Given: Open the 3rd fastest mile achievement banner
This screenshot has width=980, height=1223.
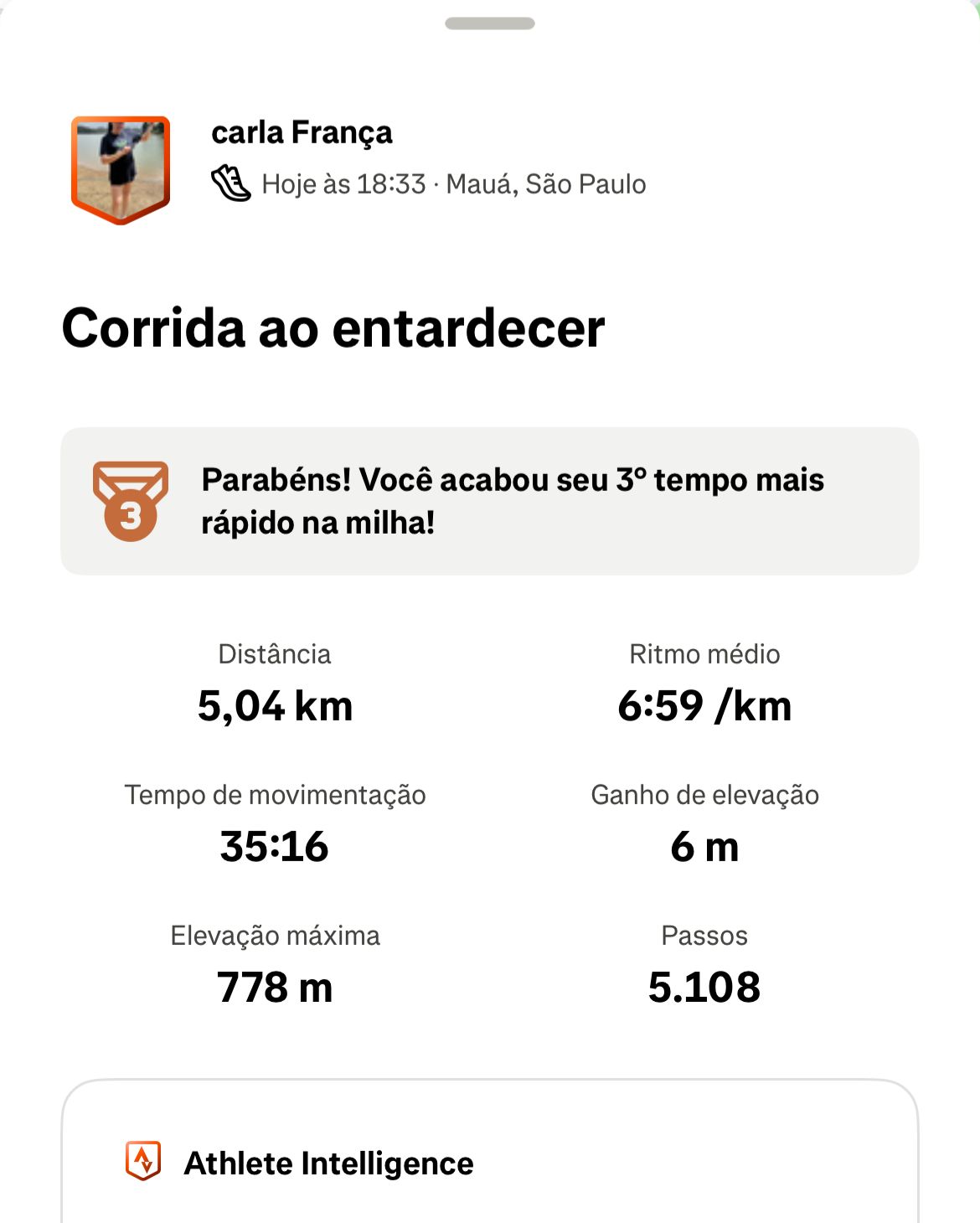Looking at the screenshot, I should 489,501.
